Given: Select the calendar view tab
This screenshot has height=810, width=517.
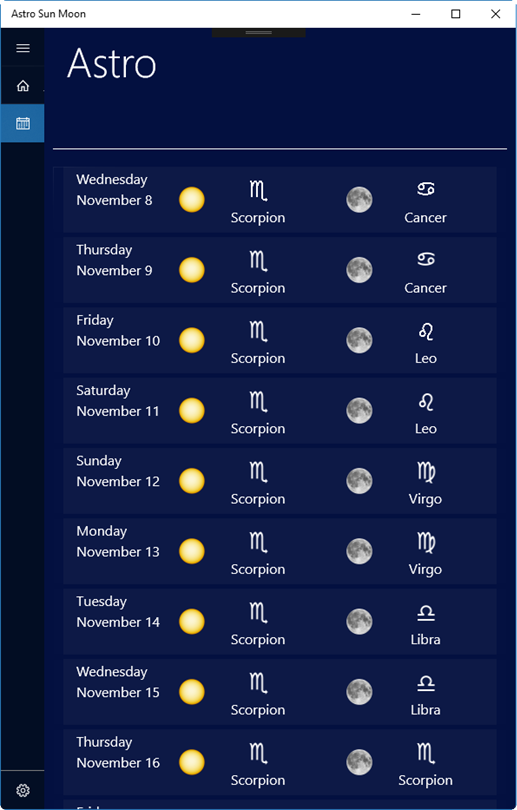Looking at the screenshot, I should (x=23, y=123).
